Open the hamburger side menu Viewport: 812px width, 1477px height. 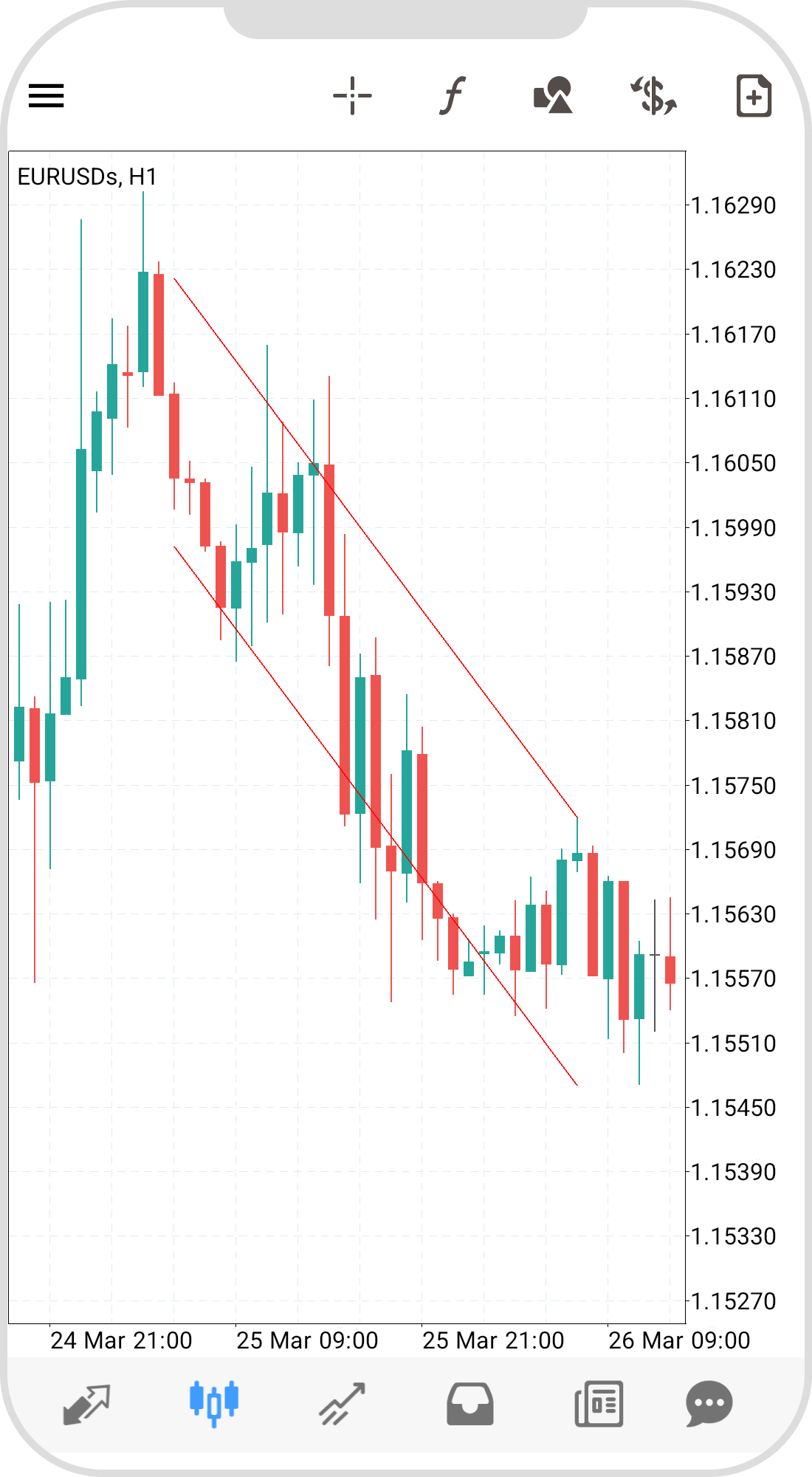pyautogui.click(x=47, y=96)
